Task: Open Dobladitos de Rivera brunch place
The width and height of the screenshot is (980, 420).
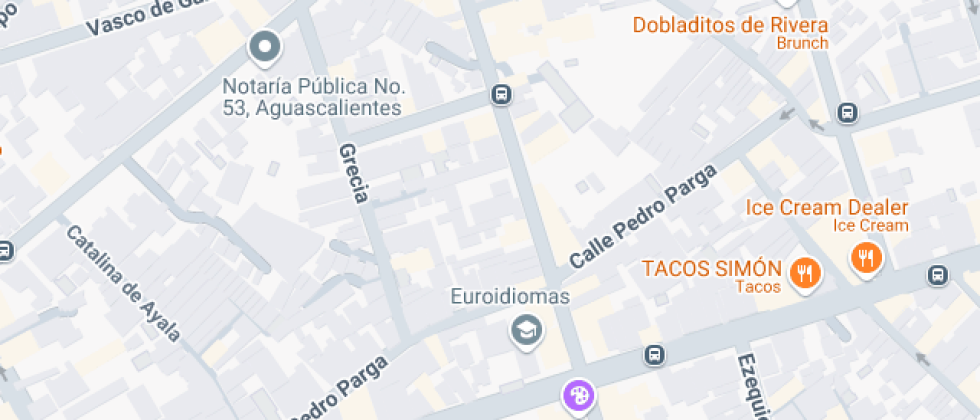Action: point(731,24)
